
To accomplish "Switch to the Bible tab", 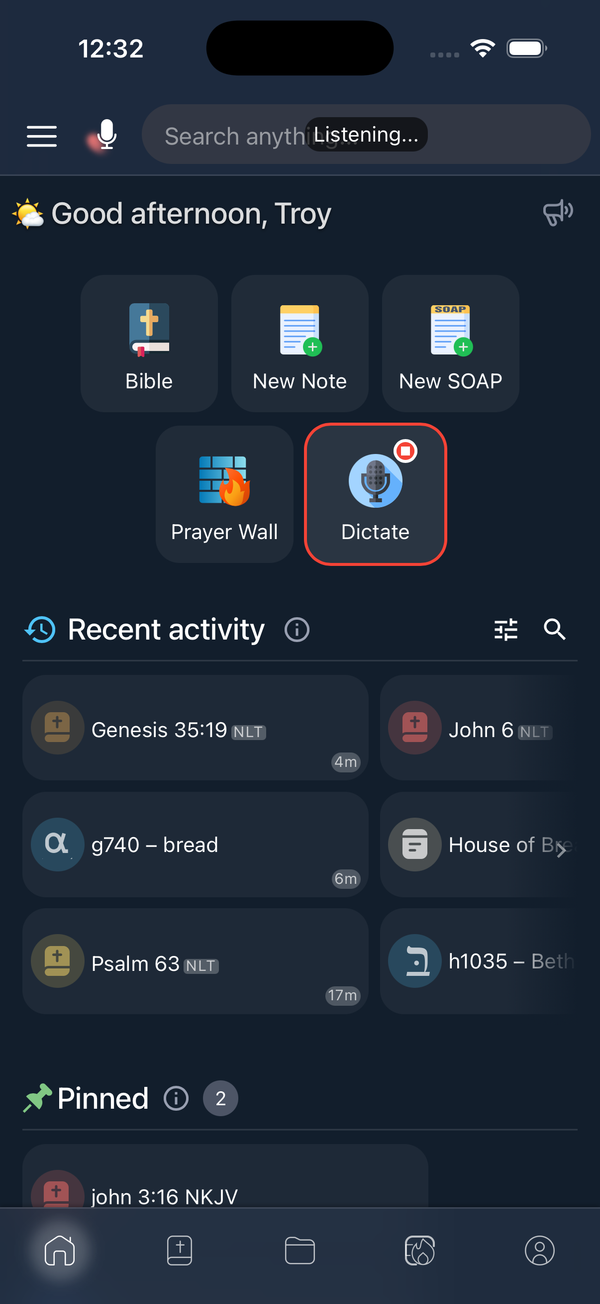I will click(179, 1250).
